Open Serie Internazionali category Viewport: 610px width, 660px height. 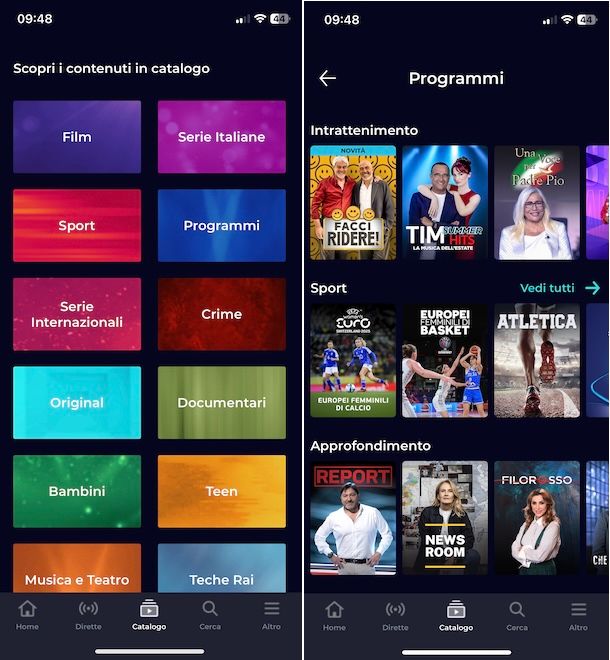click(77, 314)
